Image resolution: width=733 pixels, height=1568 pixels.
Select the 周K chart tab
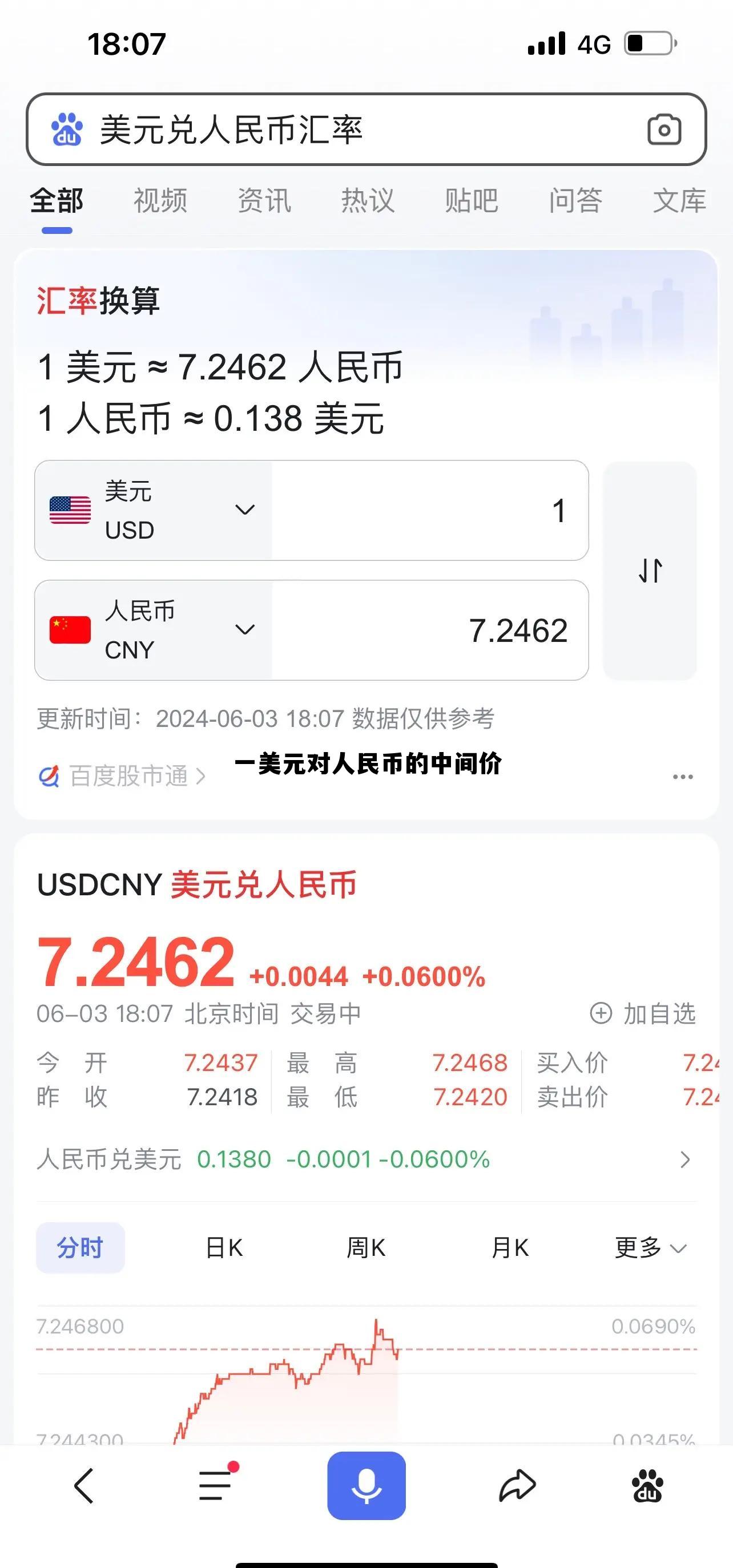tap(366, 1248)
